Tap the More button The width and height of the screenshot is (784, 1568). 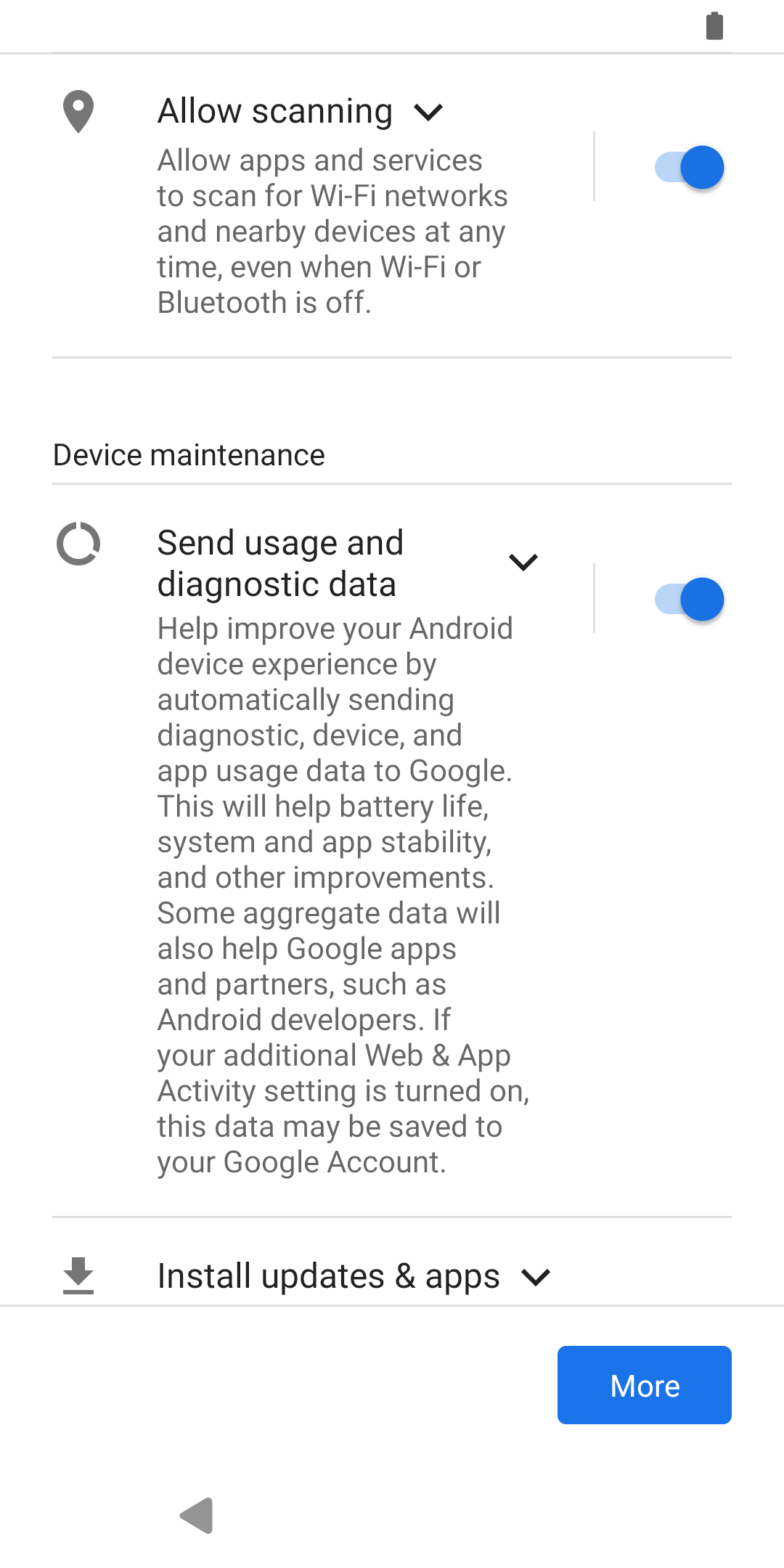(x=644, y=1385)
